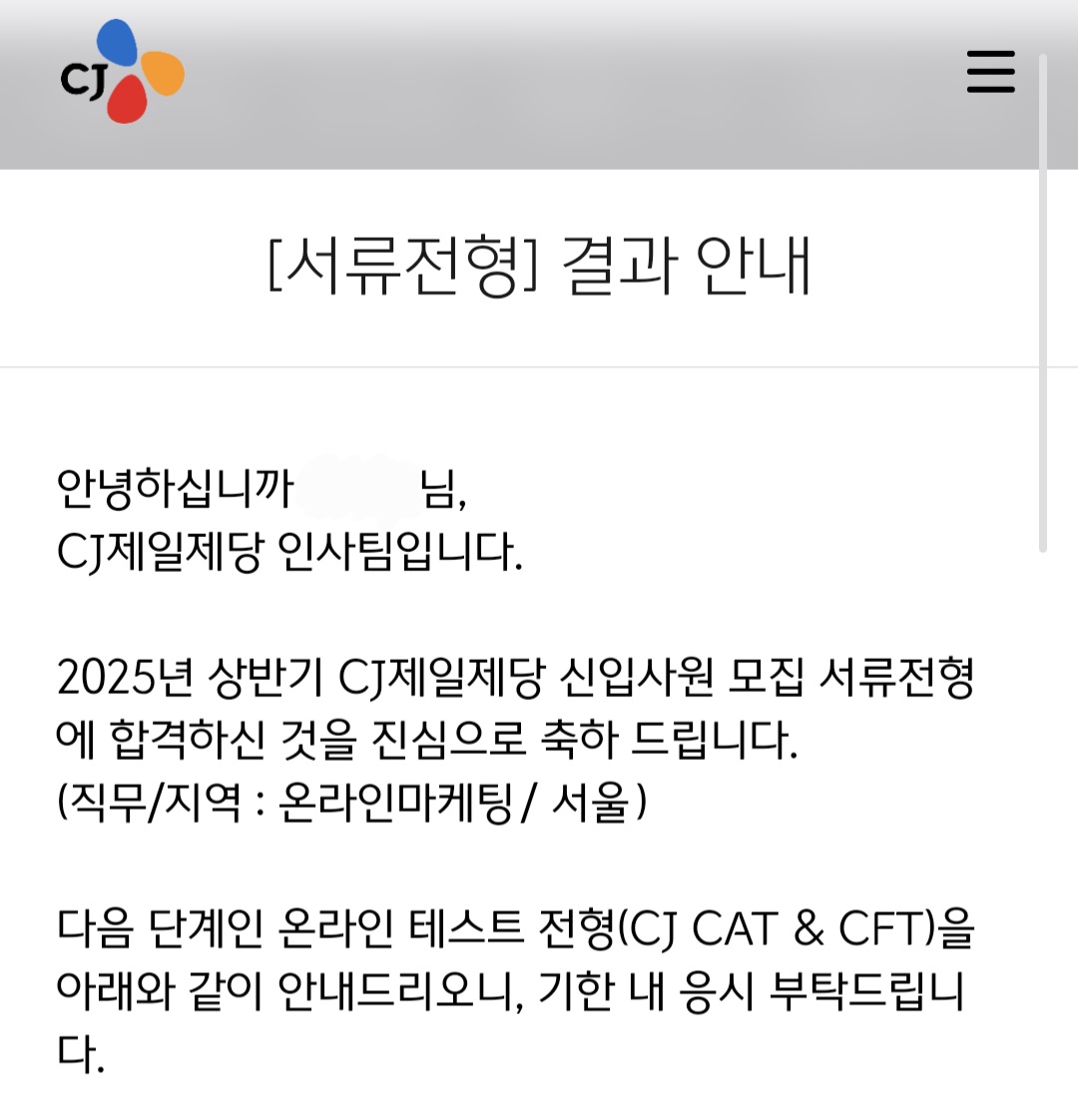Click the blue petal of the CJ logo

tap(116, 44)
